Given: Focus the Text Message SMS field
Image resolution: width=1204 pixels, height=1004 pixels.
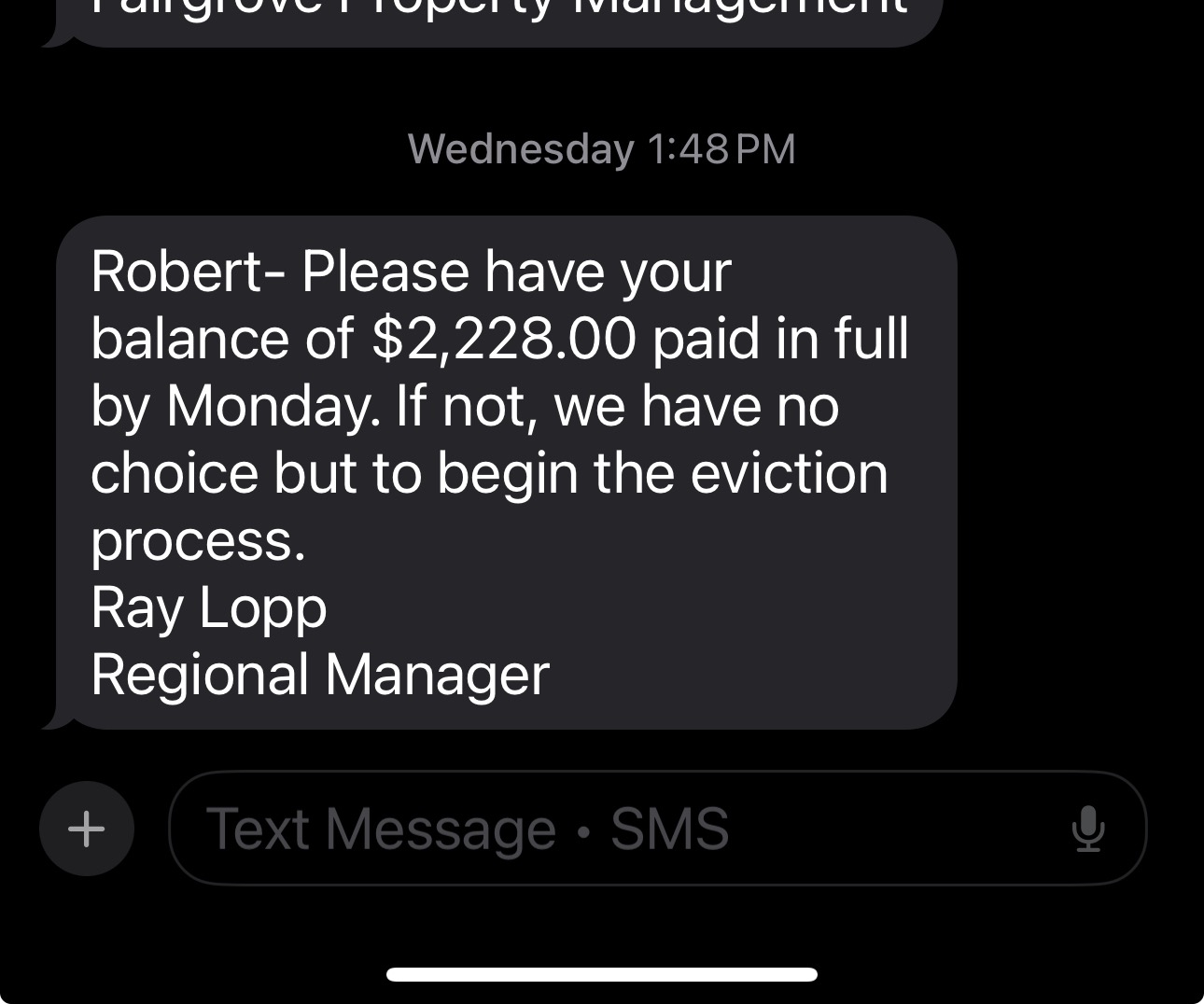Looking at the screenshot, I should point(607,828).
